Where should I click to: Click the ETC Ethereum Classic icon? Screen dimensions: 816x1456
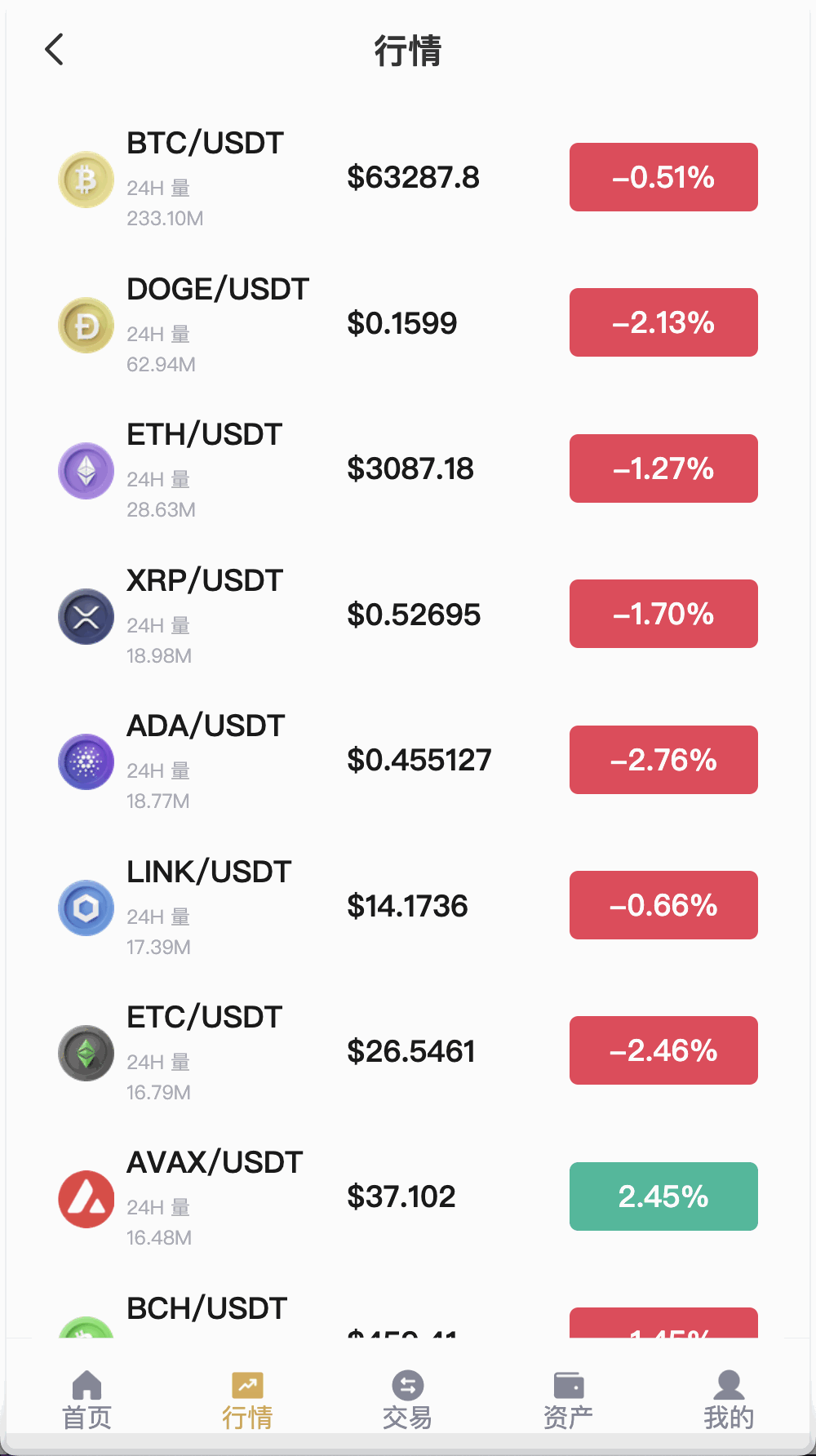86,1052
